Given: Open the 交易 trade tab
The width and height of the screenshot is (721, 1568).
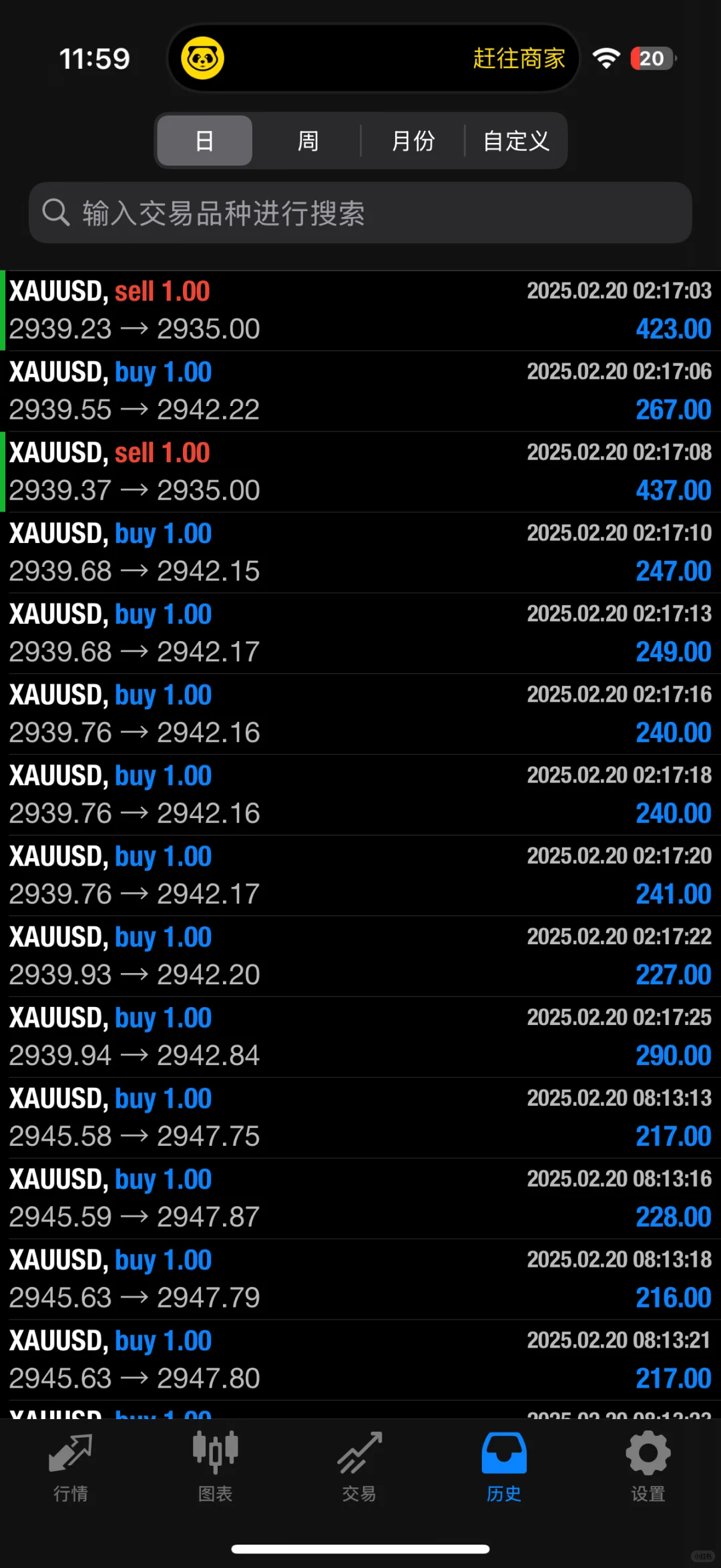Looking at the screenshot, I should coord(359,1462).
